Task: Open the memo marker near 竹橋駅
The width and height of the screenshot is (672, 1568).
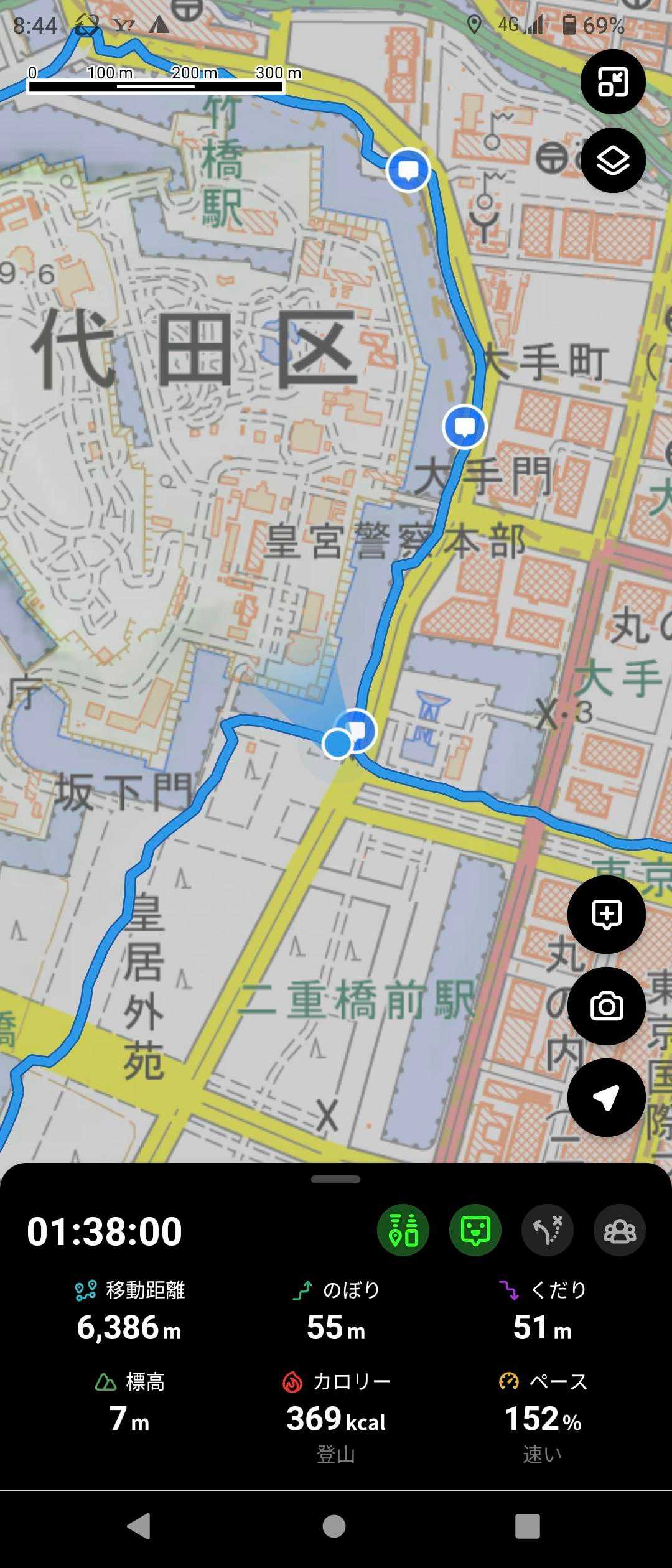Action: pyautogui.click(x=408, y=170)
